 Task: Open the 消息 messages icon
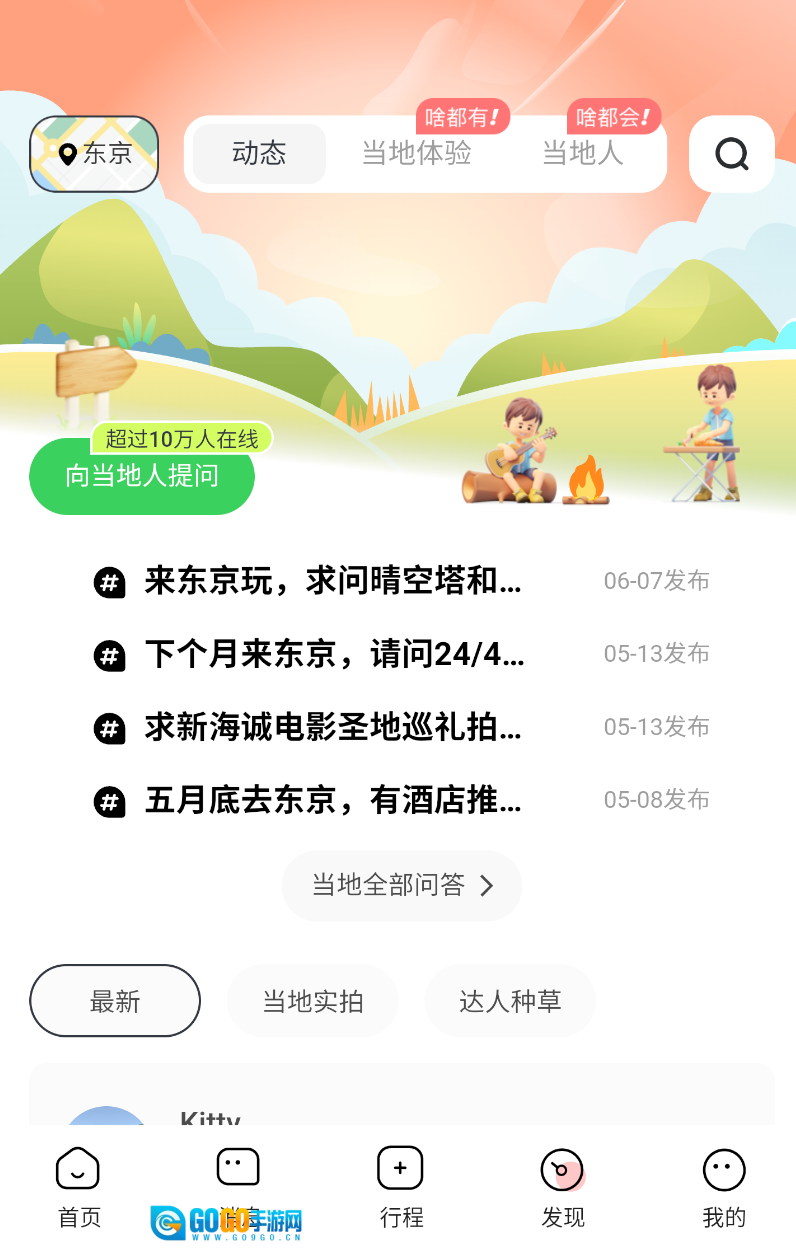(x=238, y=1167)
